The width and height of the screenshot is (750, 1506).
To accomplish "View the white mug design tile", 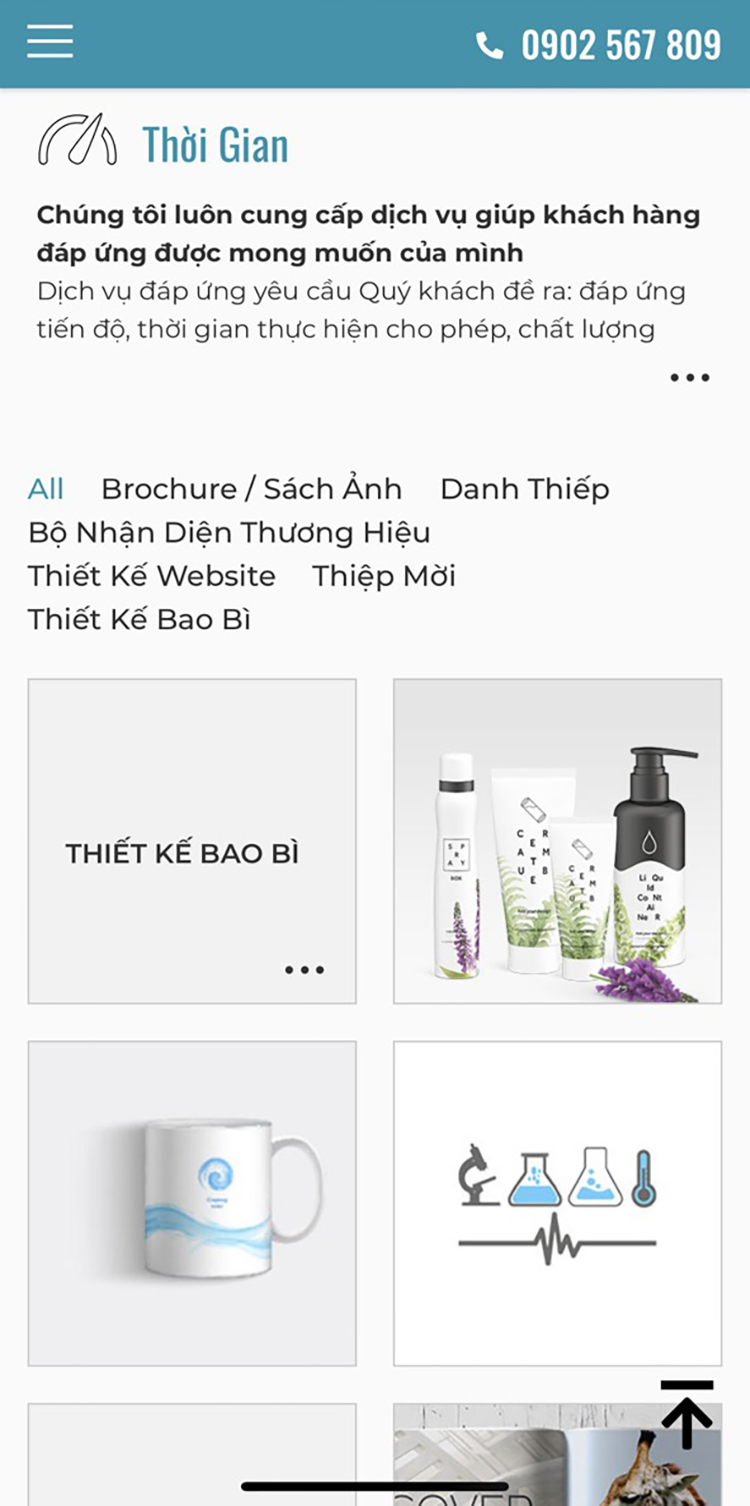I will pyautogui.click(x=192, y=1203).
